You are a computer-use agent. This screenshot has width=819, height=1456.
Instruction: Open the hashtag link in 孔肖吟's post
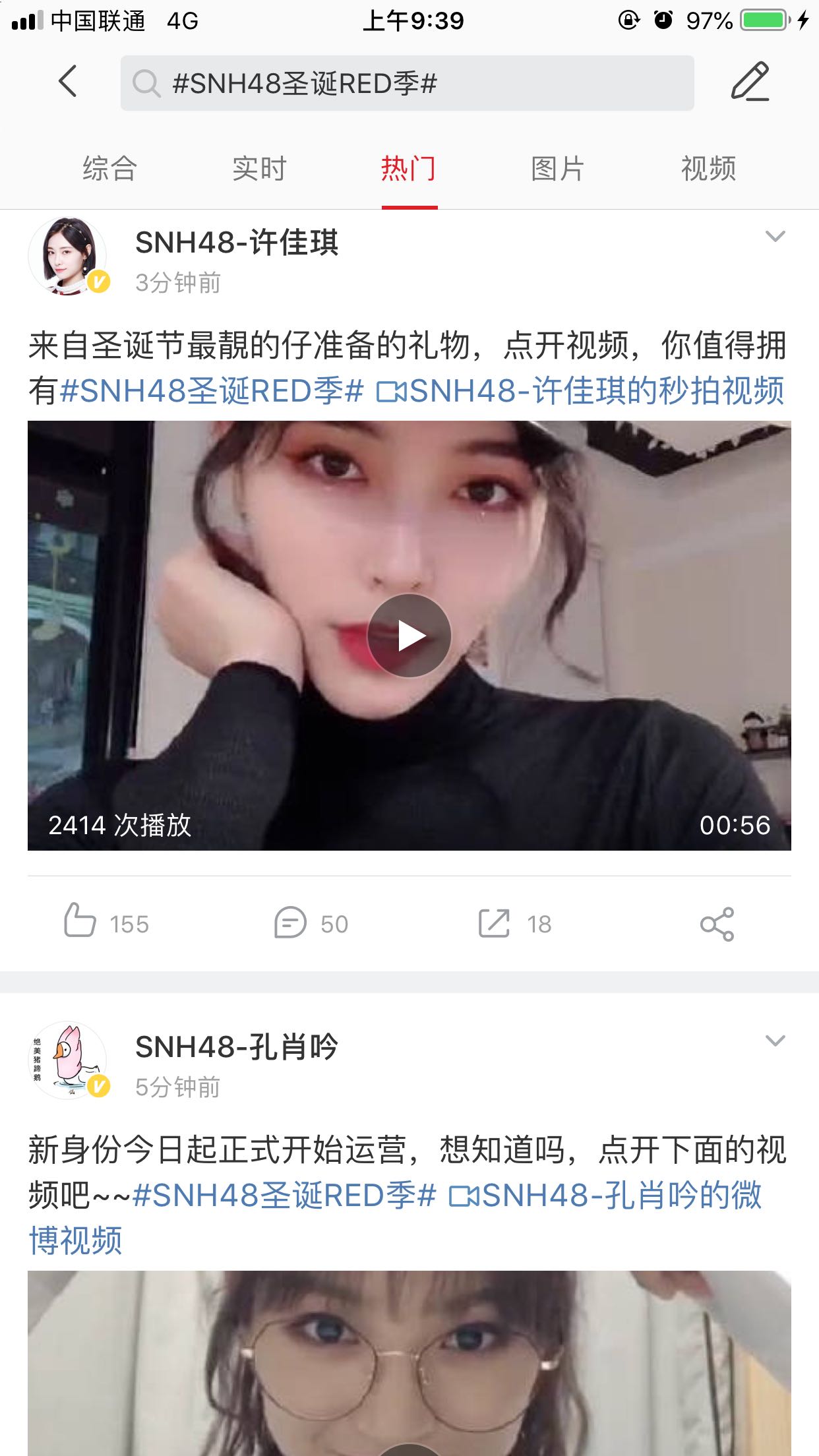284,1196
